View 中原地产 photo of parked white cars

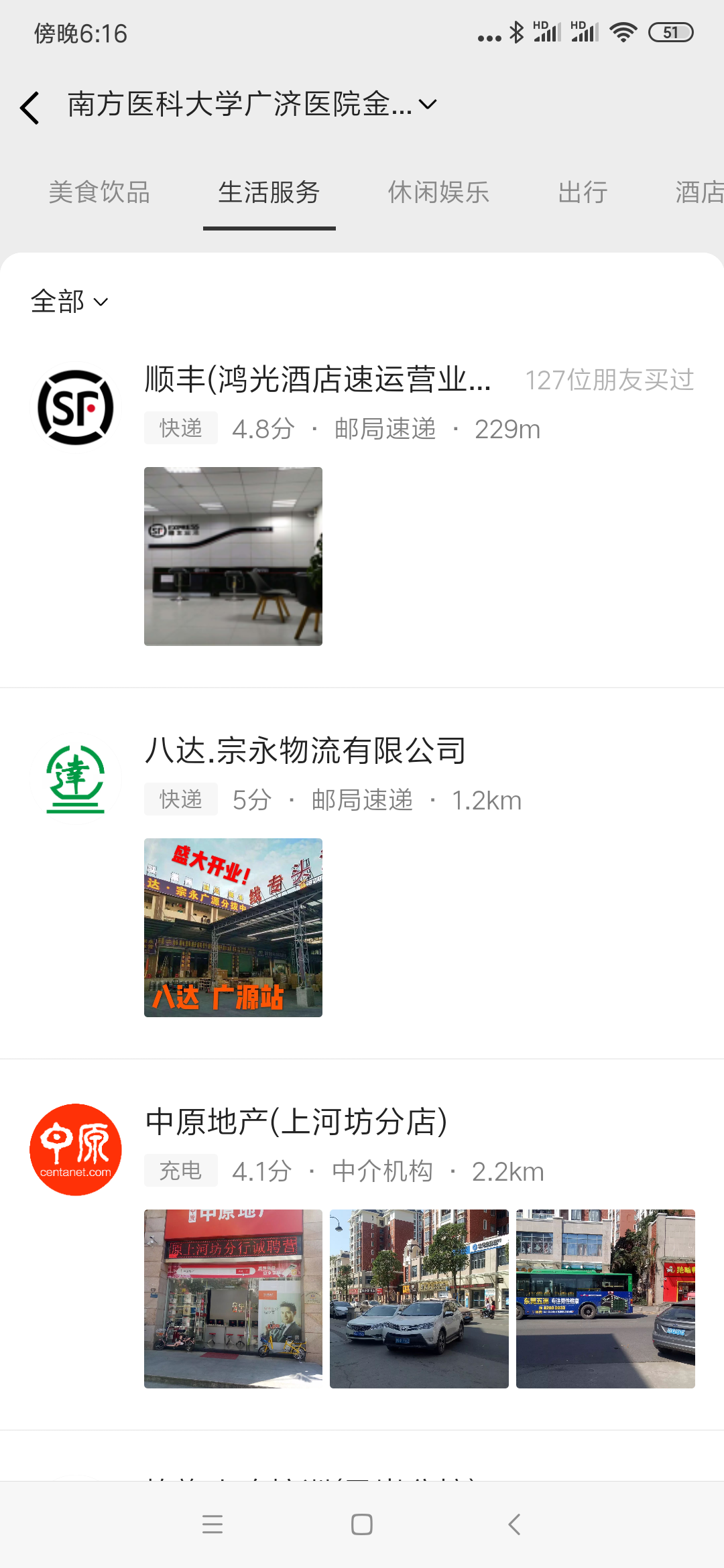pos(419,1299)
